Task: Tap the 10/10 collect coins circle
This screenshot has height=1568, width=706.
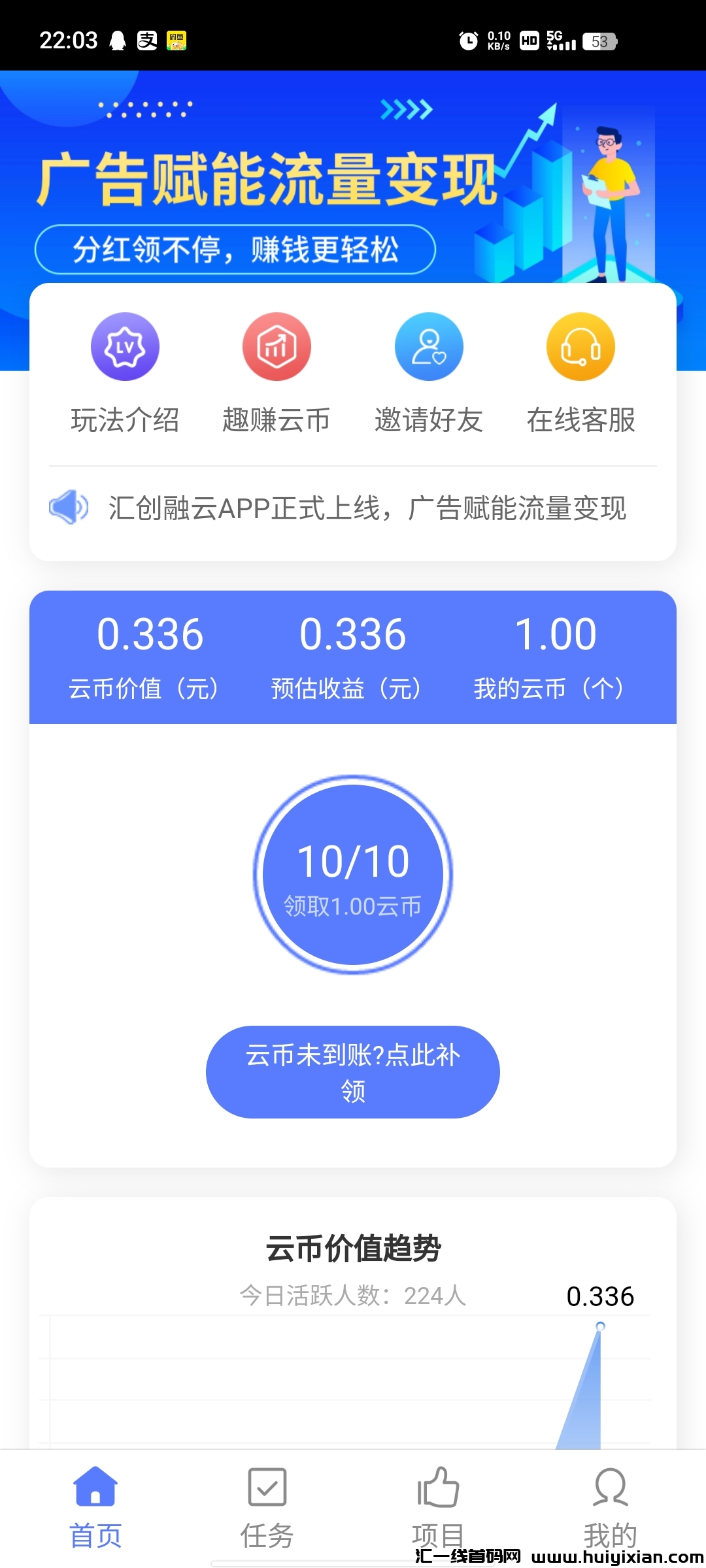Action: [353, 875]
